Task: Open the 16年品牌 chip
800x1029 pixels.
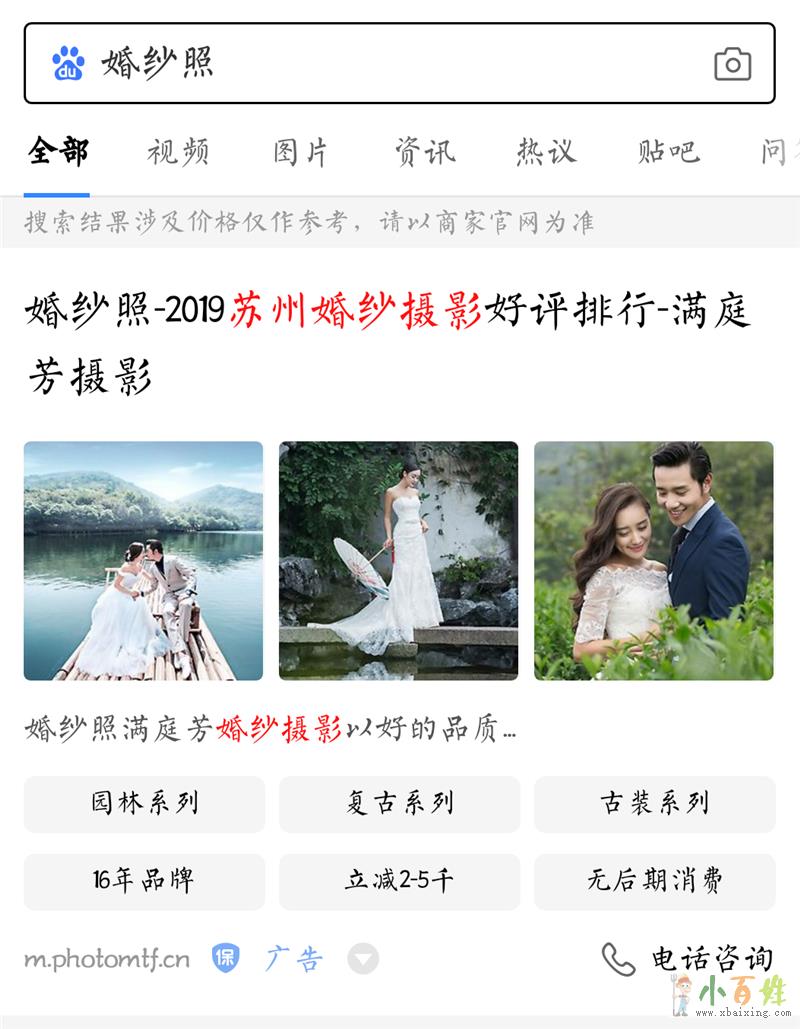Action: coord(144,881)
